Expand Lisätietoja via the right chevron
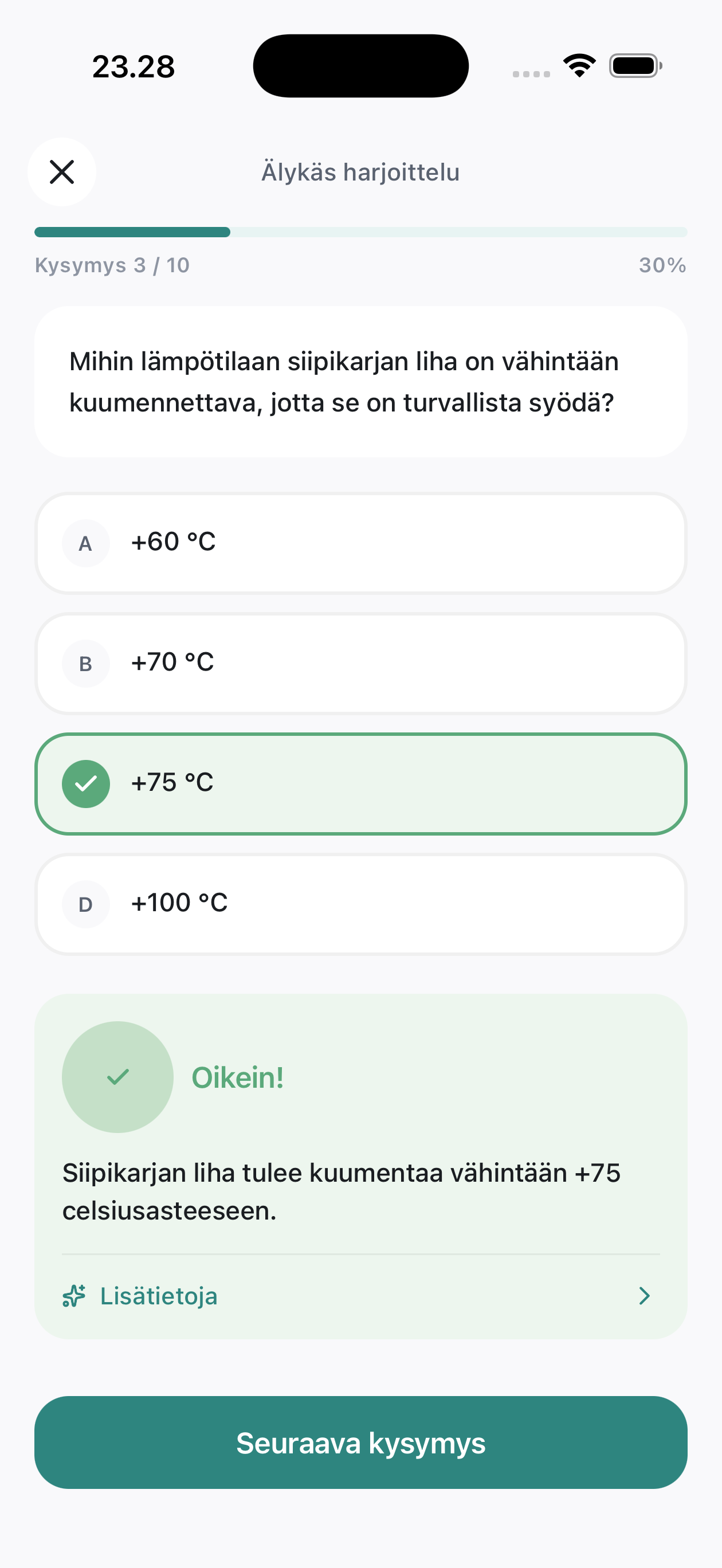The width and height of the screenshot is (722, 1568). tap(644, 1296)
